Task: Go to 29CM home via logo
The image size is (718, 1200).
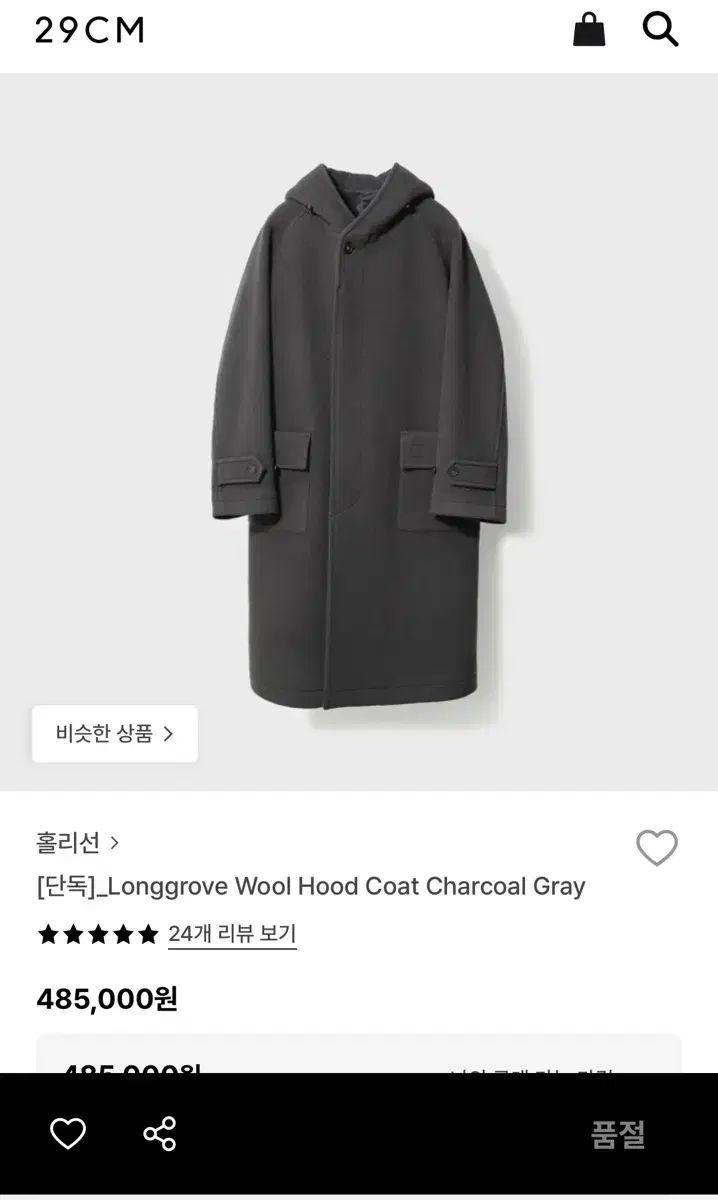Action: [x=90, y=31]
